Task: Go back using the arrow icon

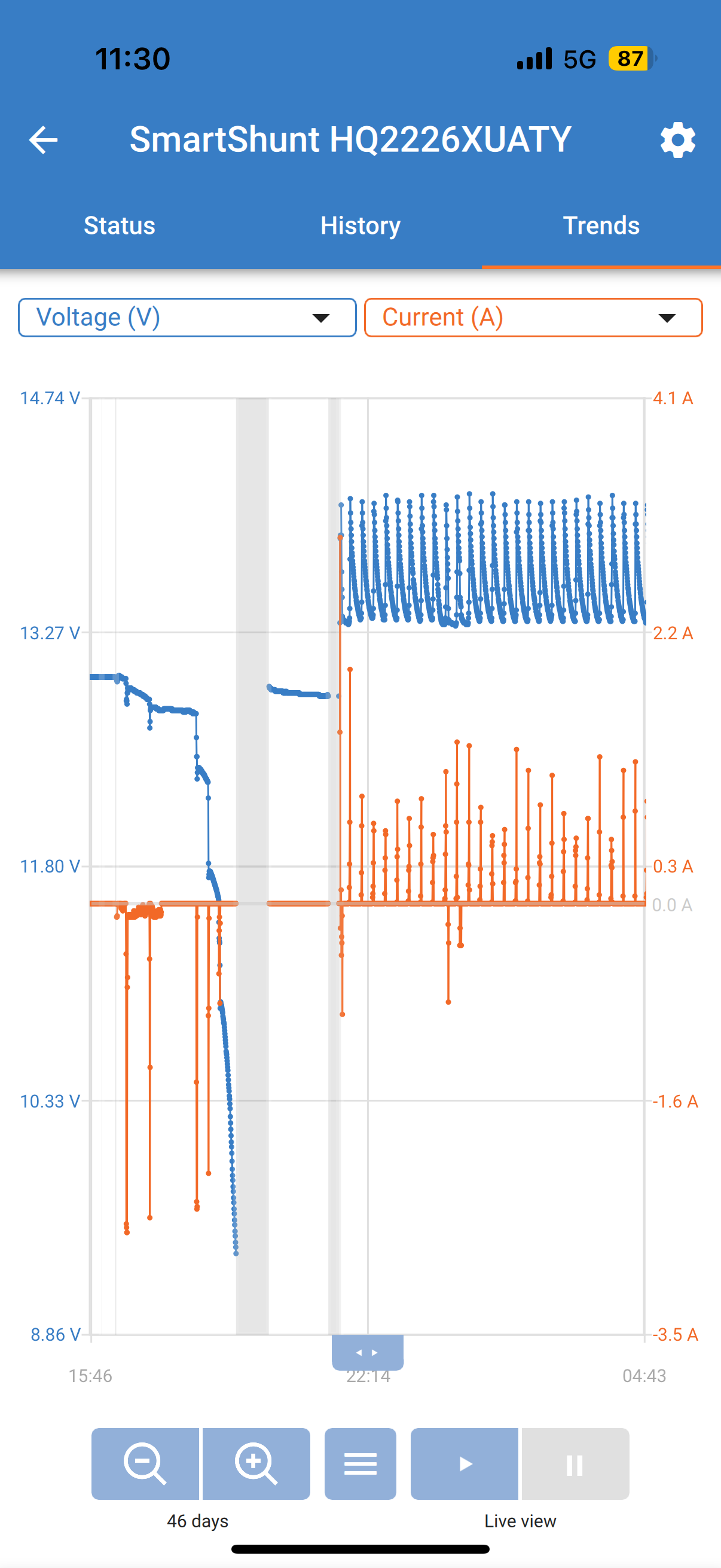Action: [x=43, y=140]
